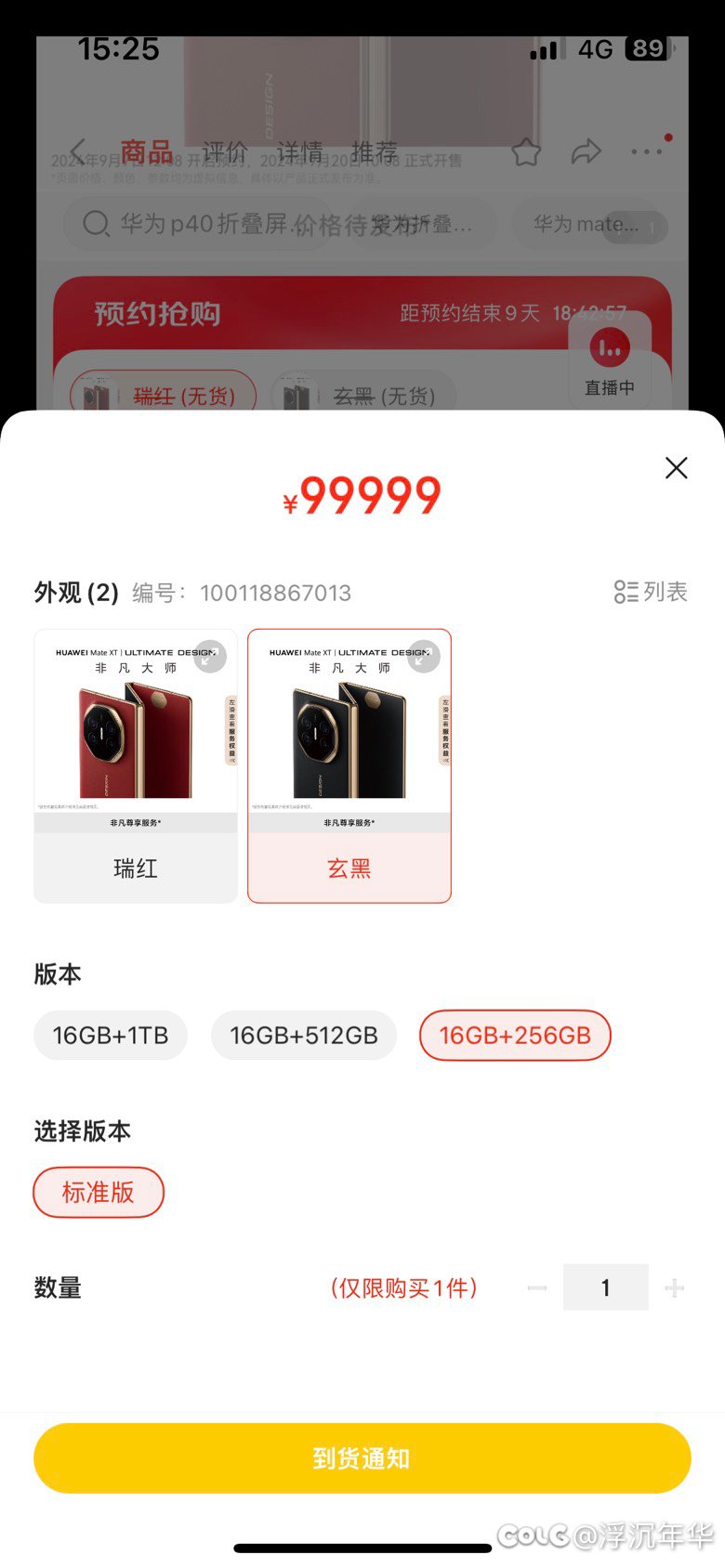Enlarge the 瑞红 product image
725x1568 pixels.
click(x=210, y=656)
